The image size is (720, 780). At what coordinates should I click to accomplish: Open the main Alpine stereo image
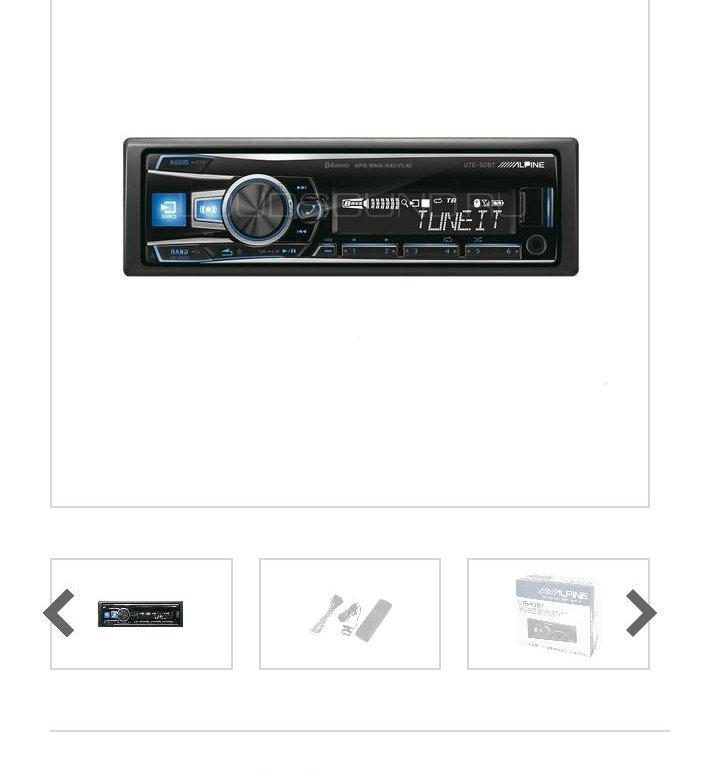coord(350,207)
